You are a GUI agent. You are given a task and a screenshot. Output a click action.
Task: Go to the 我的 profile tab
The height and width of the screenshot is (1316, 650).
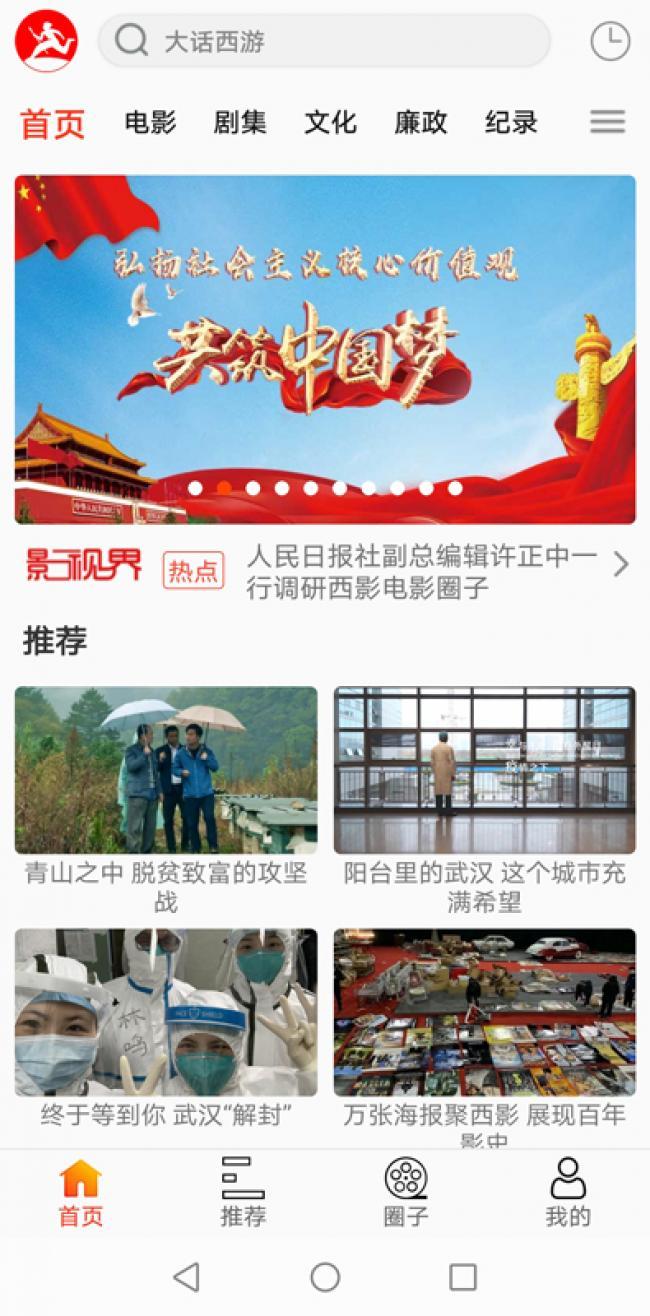point(568,1192)
